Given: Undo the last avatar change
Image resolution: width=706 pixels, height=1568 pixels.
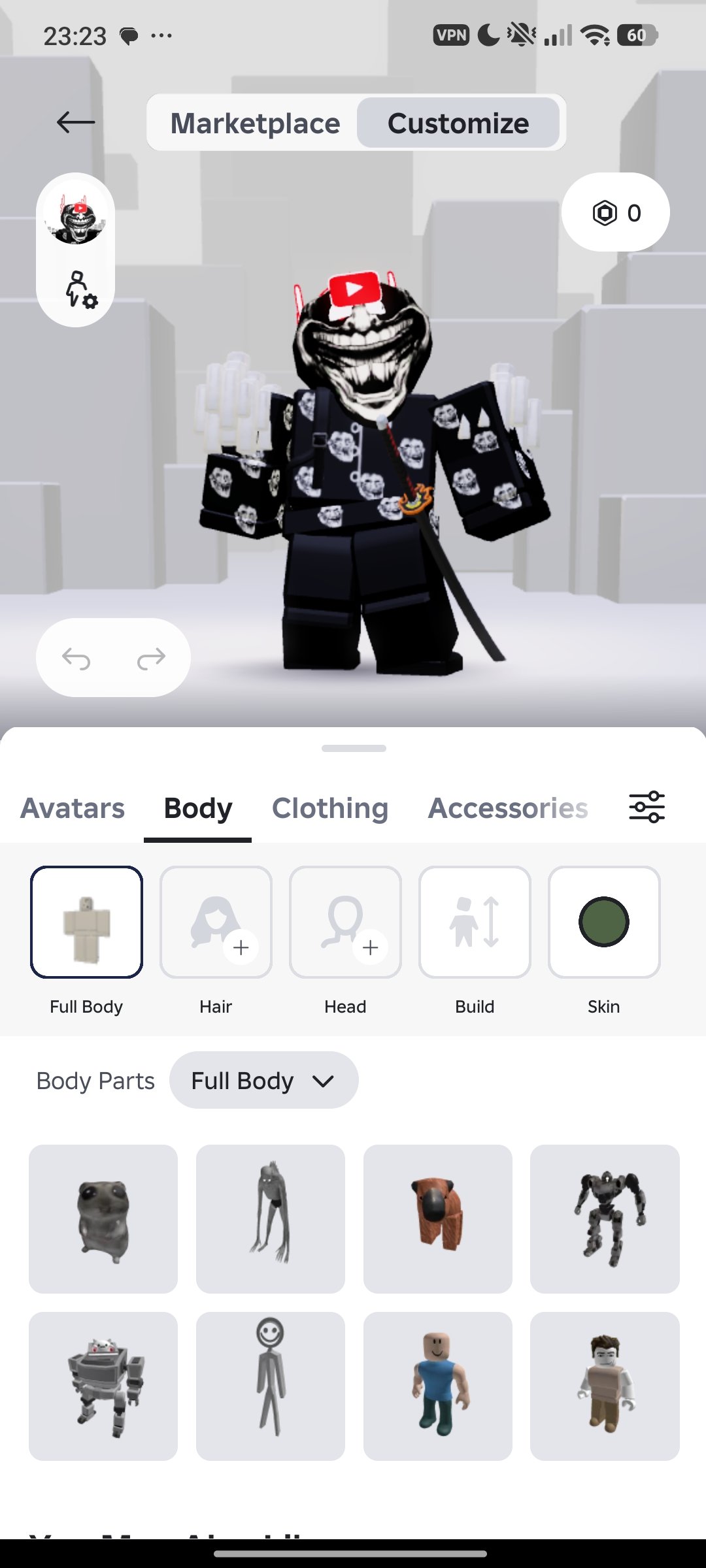Looking at the screenshot, I should click(x=76, y=658).
